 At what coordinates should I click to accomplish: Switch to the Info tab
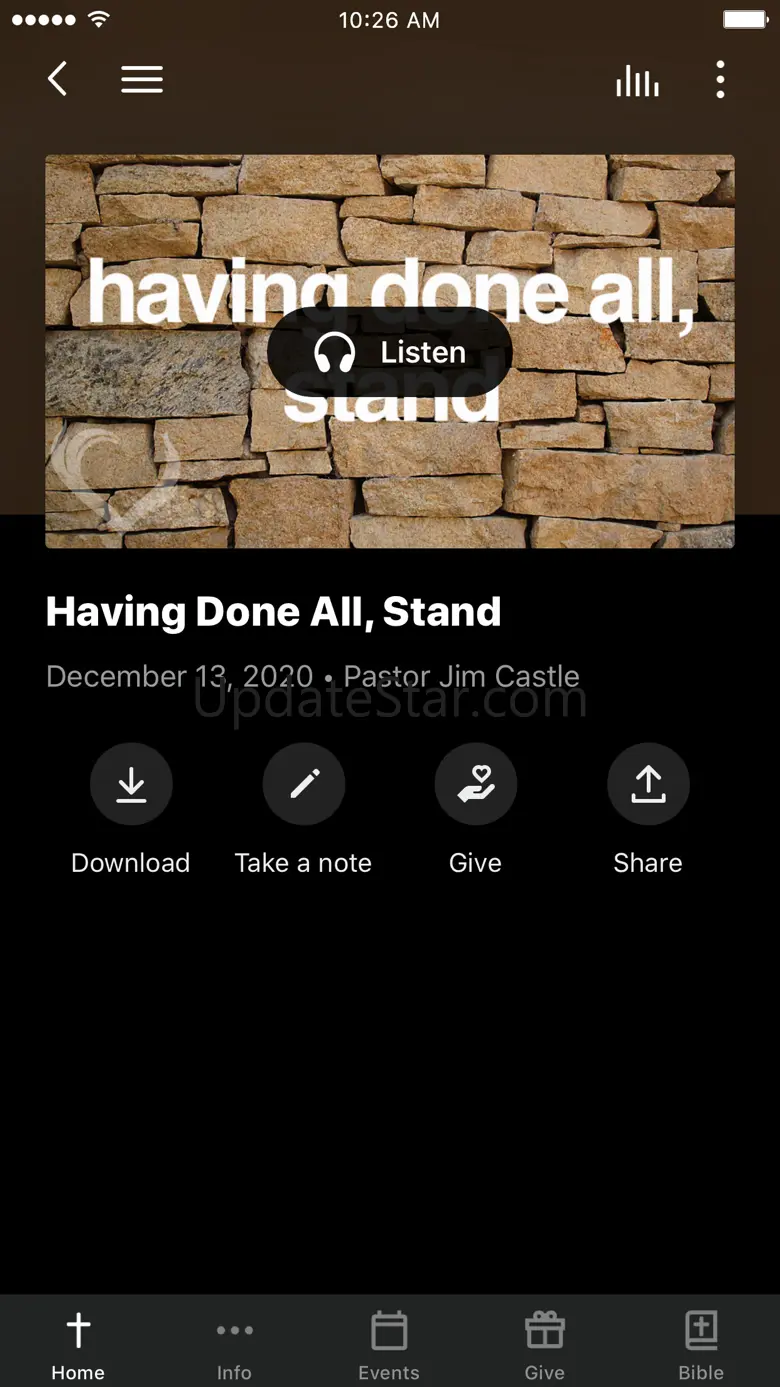point(234,1342)
